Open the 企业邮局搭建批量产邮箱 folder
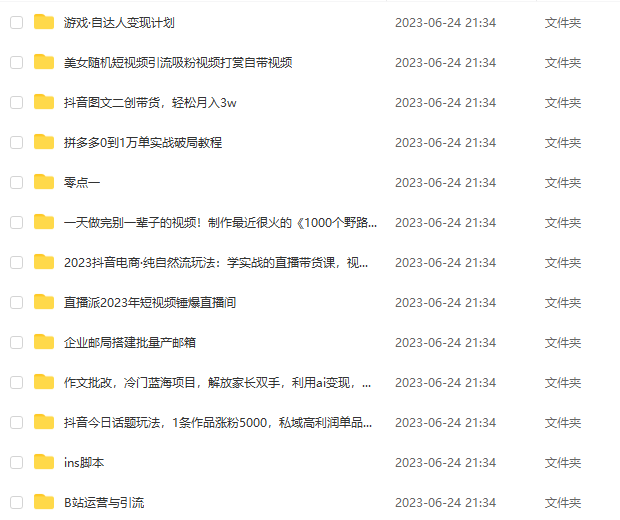Viewport: 620px width, 520px height. click(129, 342)
